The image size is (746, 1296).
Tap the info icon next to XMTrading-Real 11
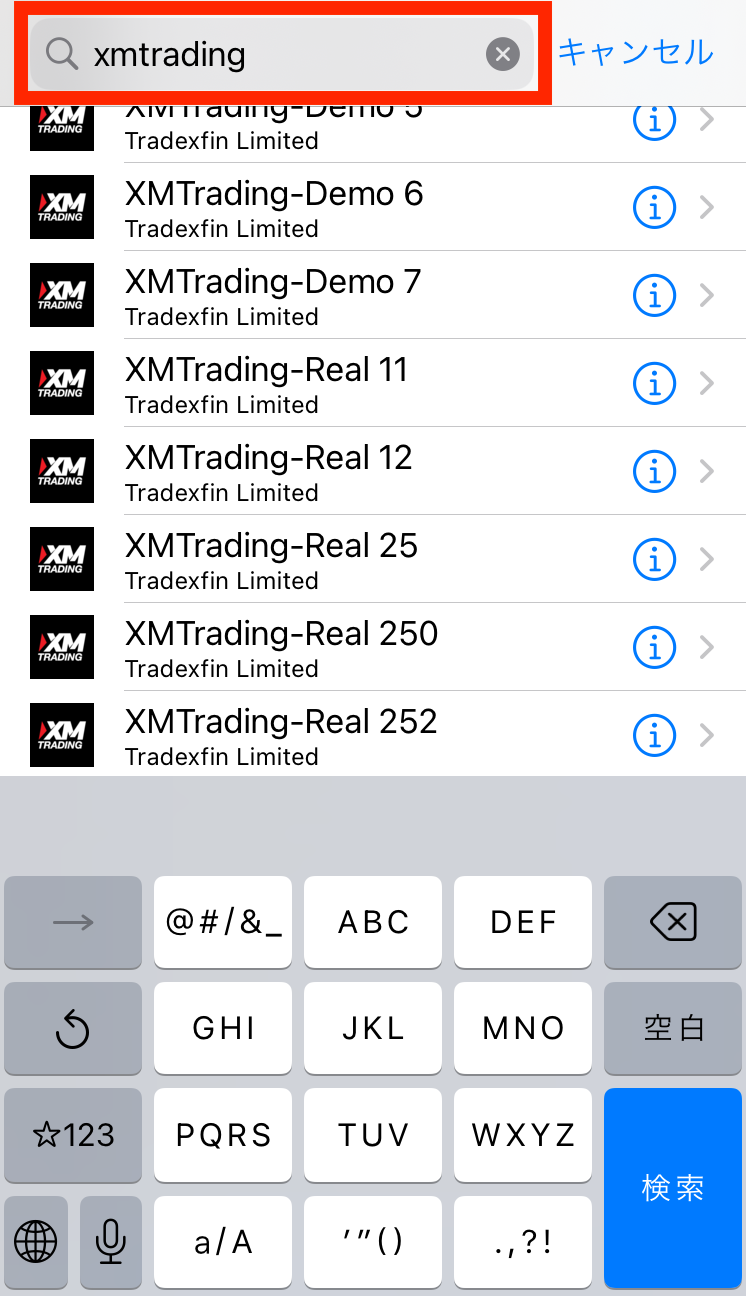654,383
